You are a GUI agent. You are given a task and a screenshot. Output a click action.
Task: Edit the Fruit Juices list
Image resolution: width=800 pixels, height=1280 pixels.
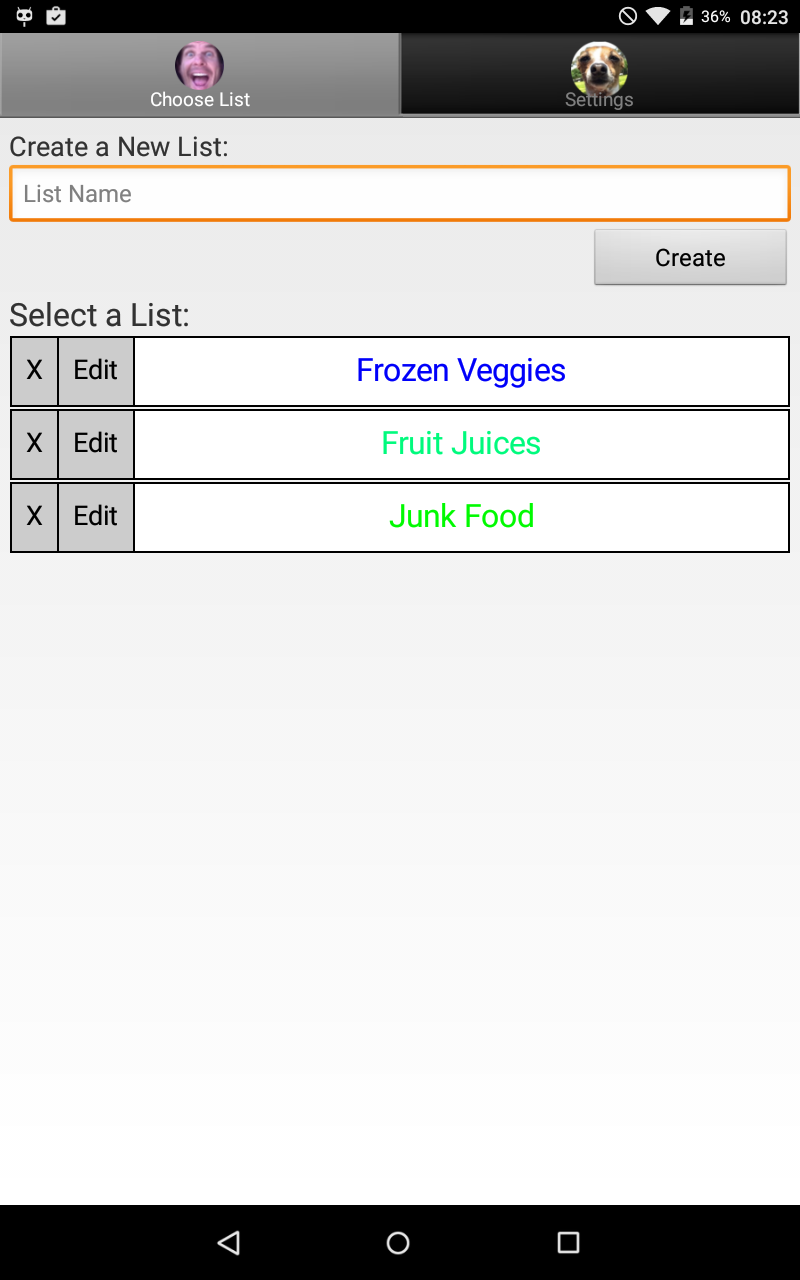tap(96, 444)
